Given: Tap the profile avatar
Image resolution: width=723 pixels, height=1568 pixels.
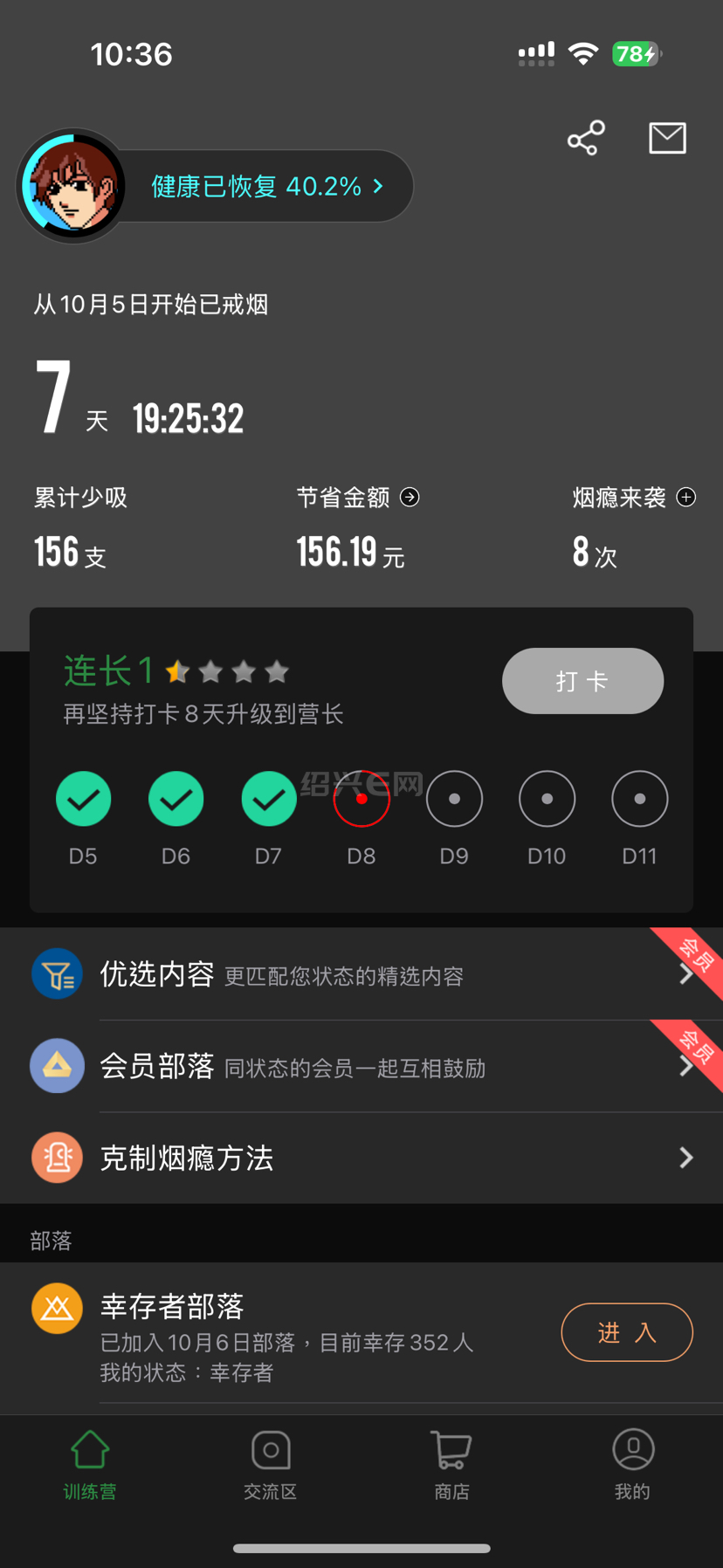Looking at the screenshot, I should coord(73,186).
